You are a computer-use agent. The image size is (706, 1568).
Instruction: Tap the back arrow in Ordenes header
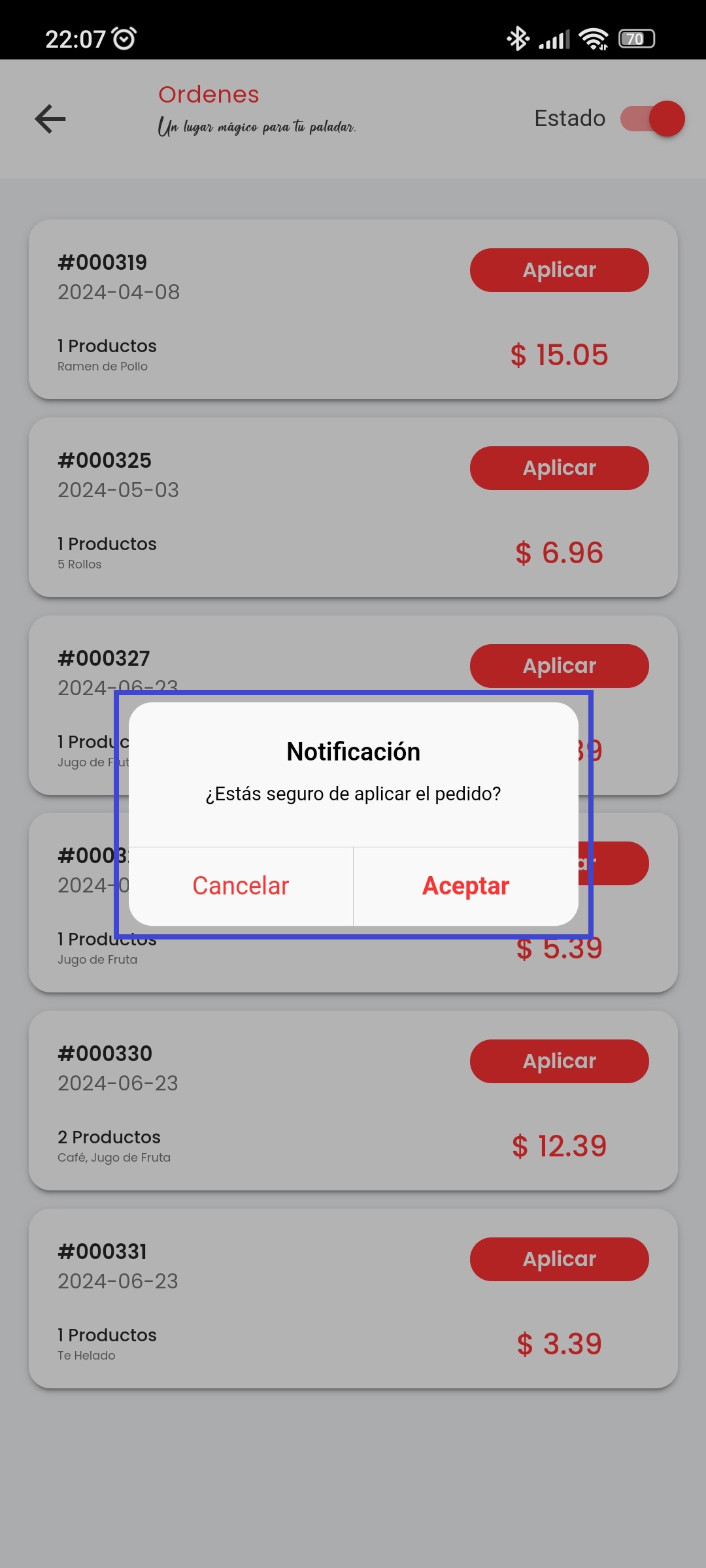pyautogui.click(x=50, y=119)
